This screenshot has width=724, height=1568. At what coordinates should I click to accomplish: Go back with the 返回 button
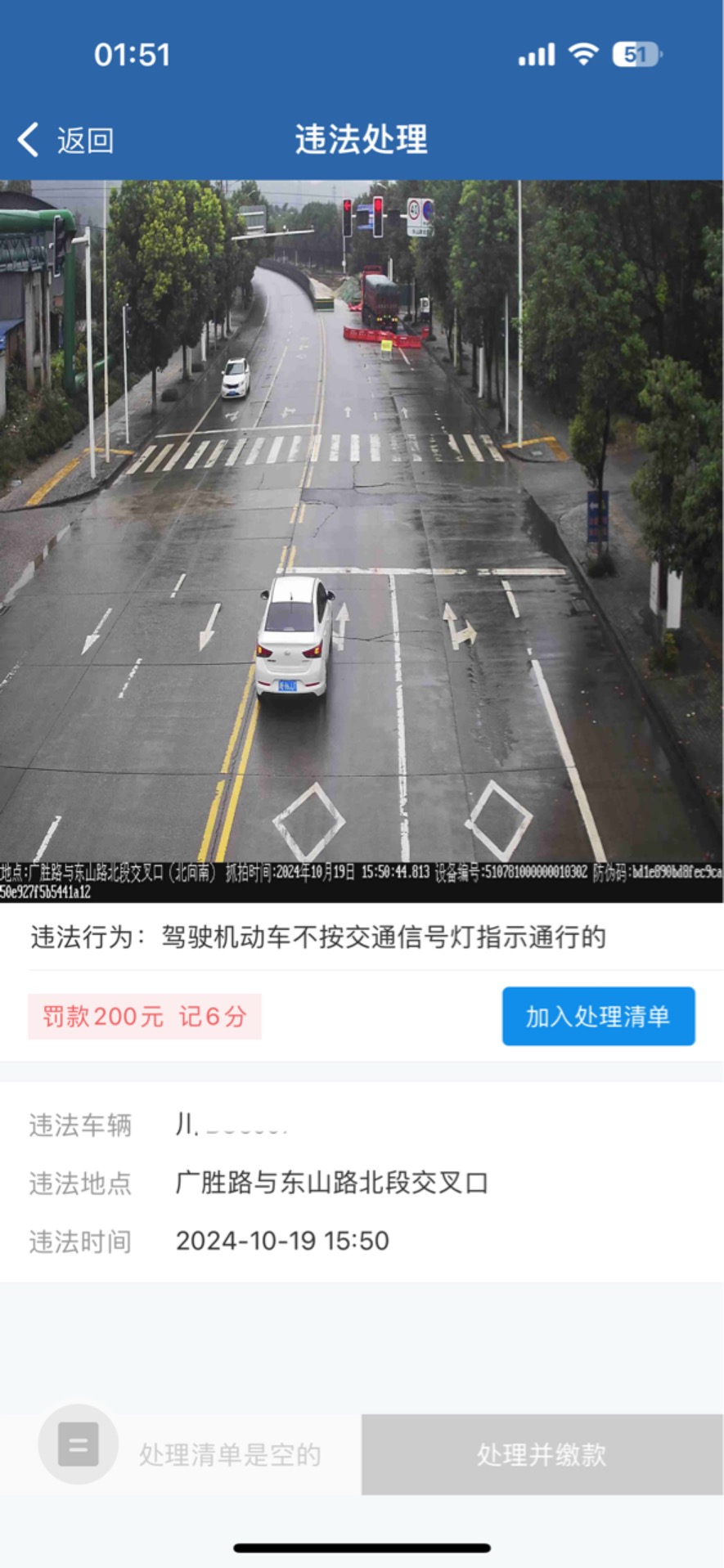(x=65, y=140)
